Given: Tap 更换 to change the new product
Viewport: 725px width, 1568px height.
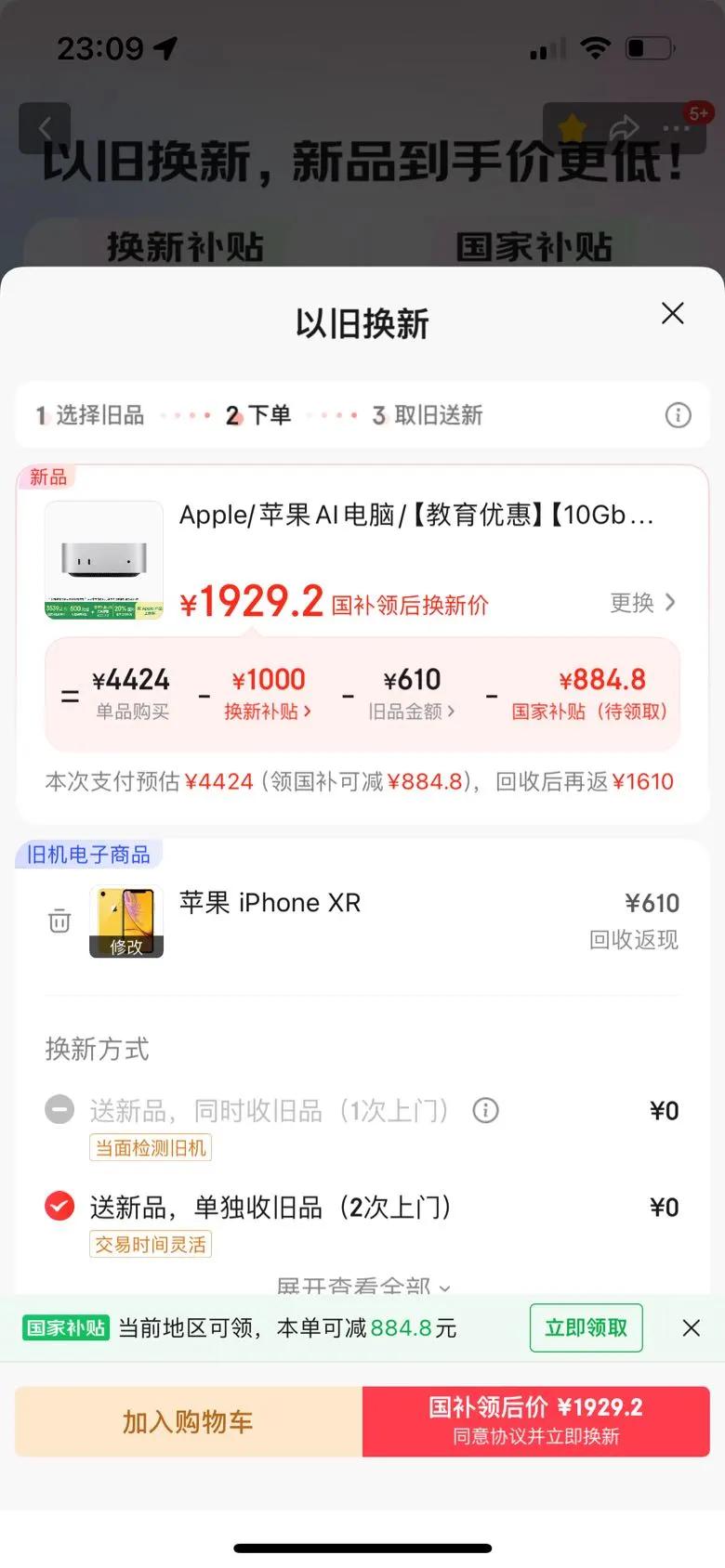Looking at the screenshot, I should tap(642, 603).
